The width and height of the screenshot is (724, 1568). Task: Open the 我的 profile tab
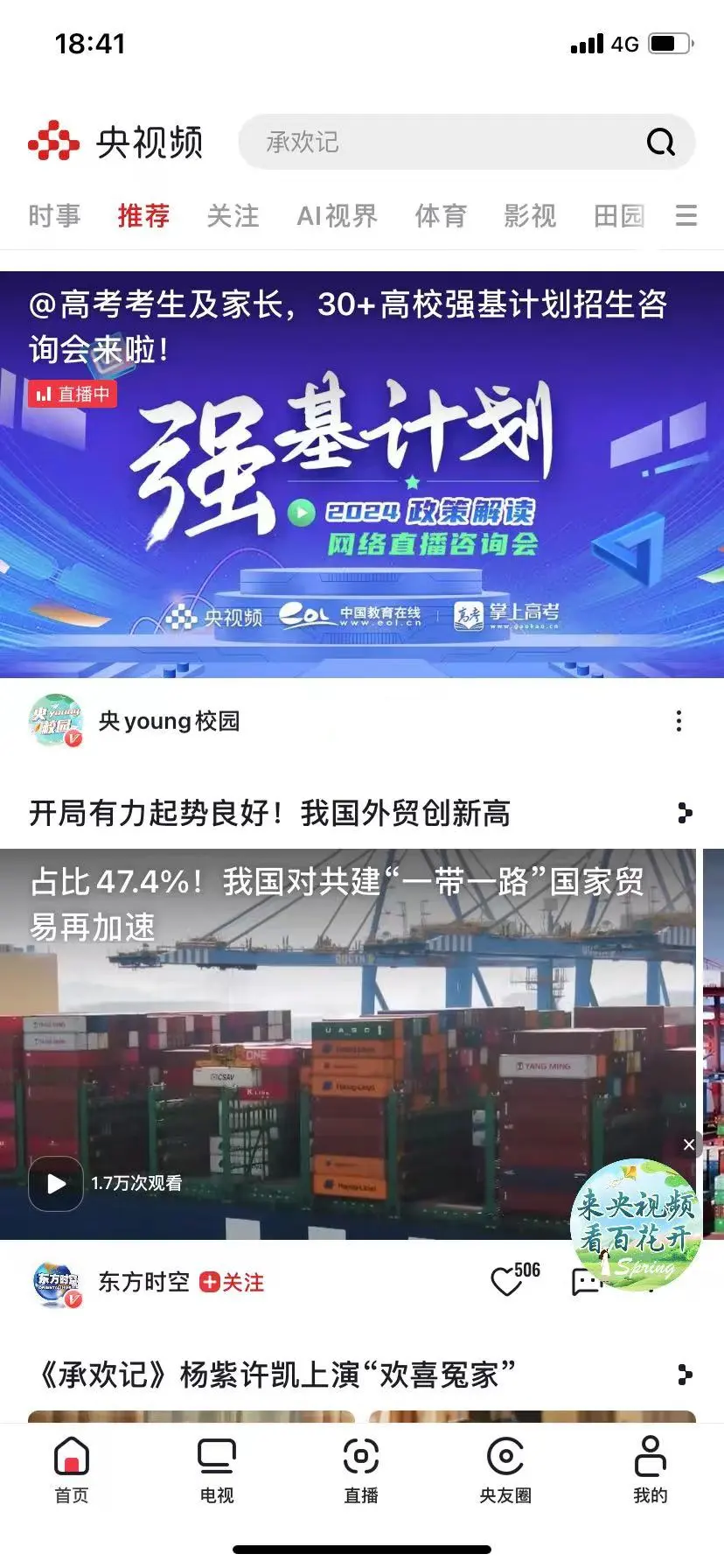650,1470
